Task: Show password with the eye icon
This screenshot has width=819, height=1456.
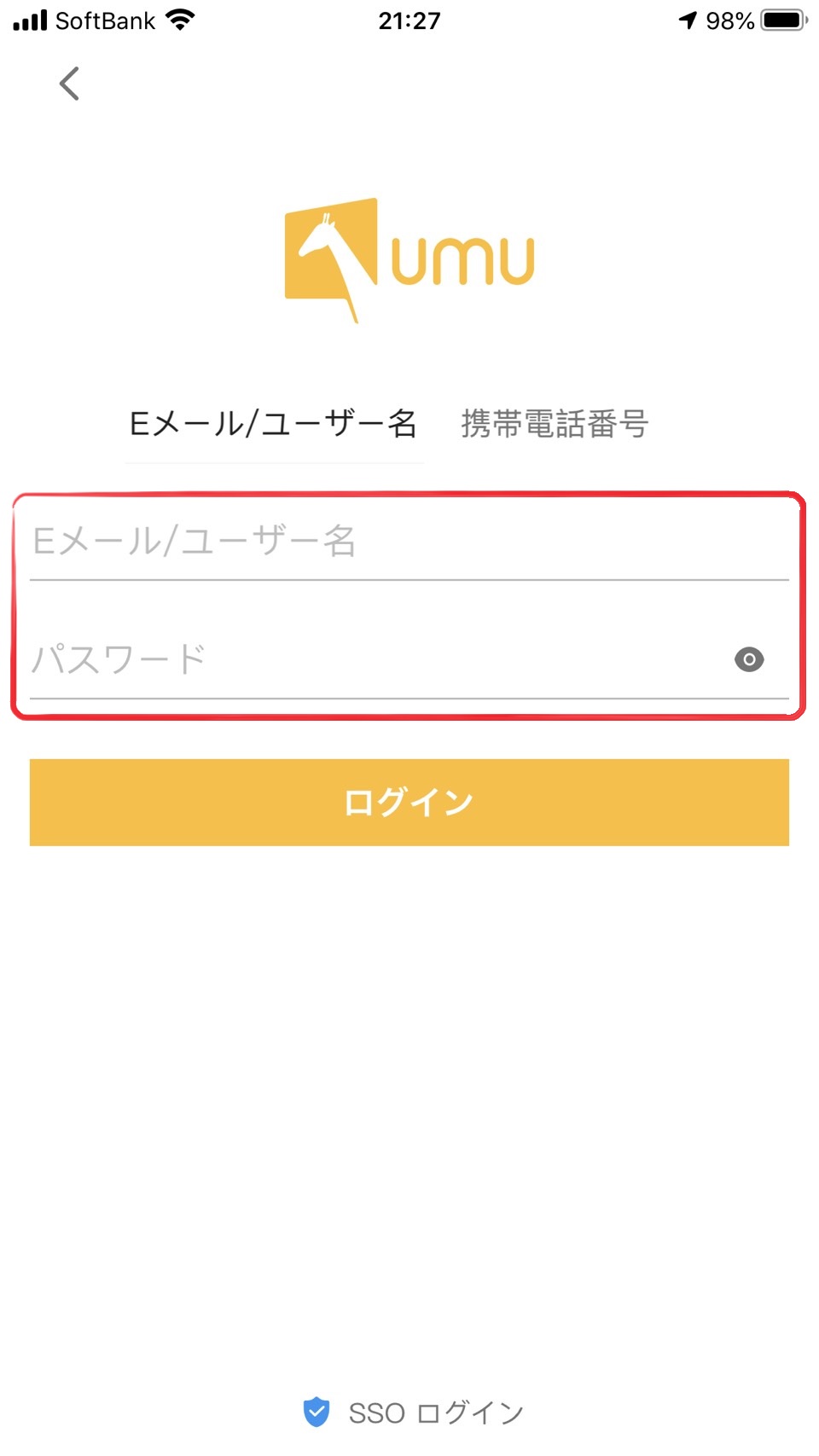Action: [749, 659]
